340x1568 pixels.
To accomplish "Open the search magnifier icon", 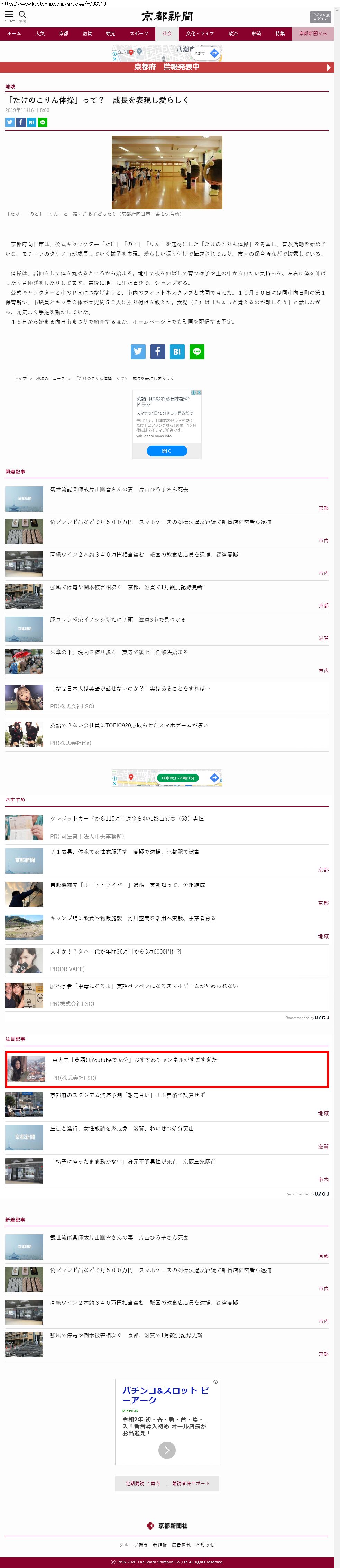I will pos(22,15).
